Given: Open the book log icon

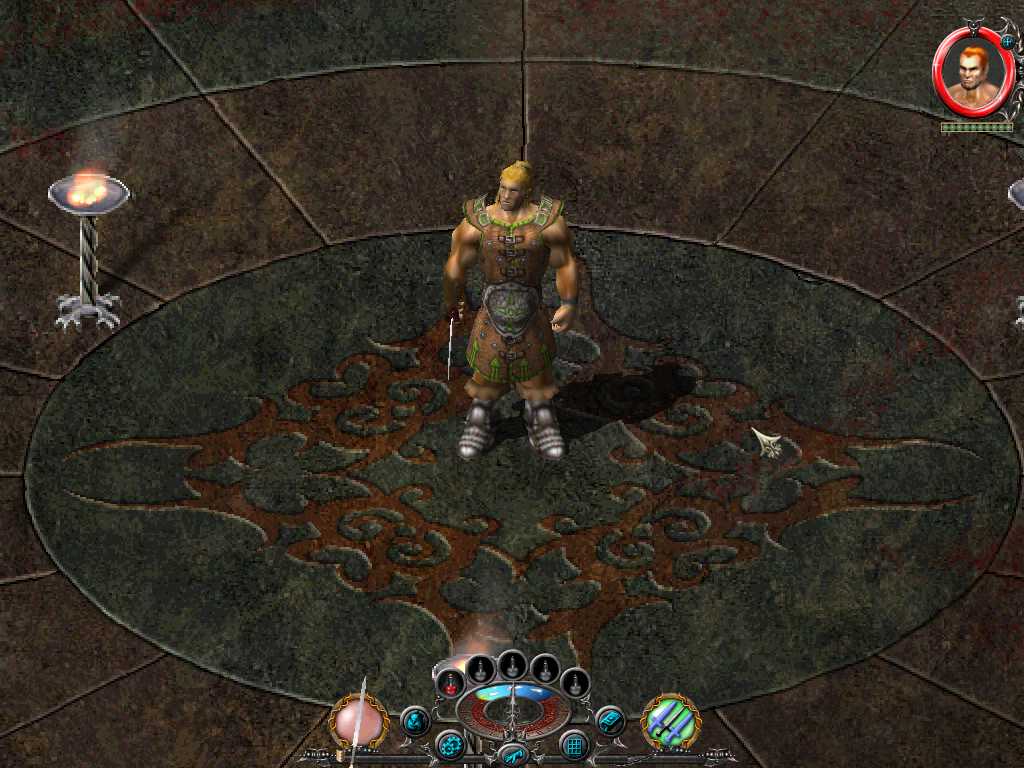Looking at the screenshot, I should coord(609,719).
